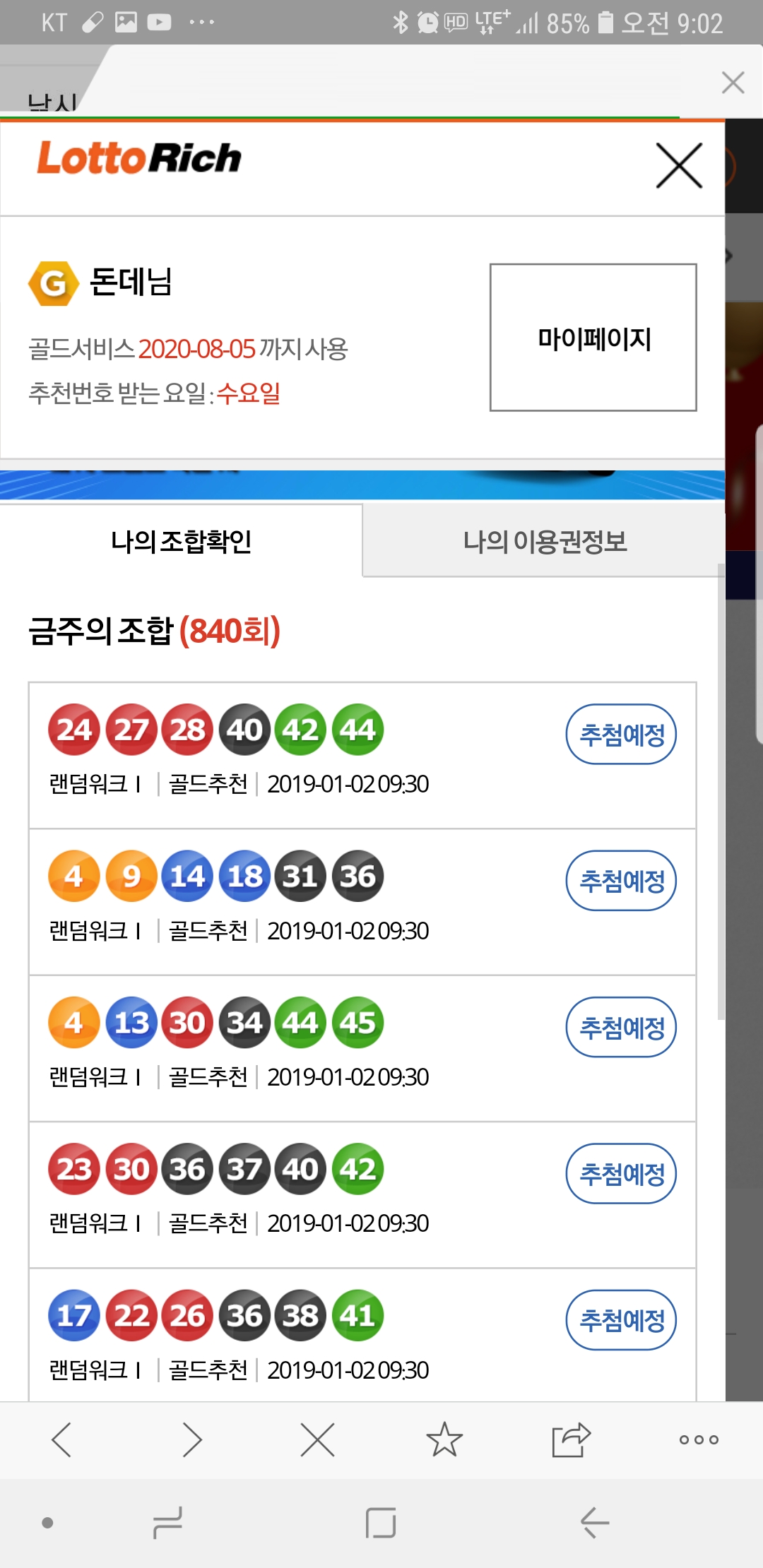Go back to the previous web page
This screenshot has height=1568, width=763.
(62, 1439)
